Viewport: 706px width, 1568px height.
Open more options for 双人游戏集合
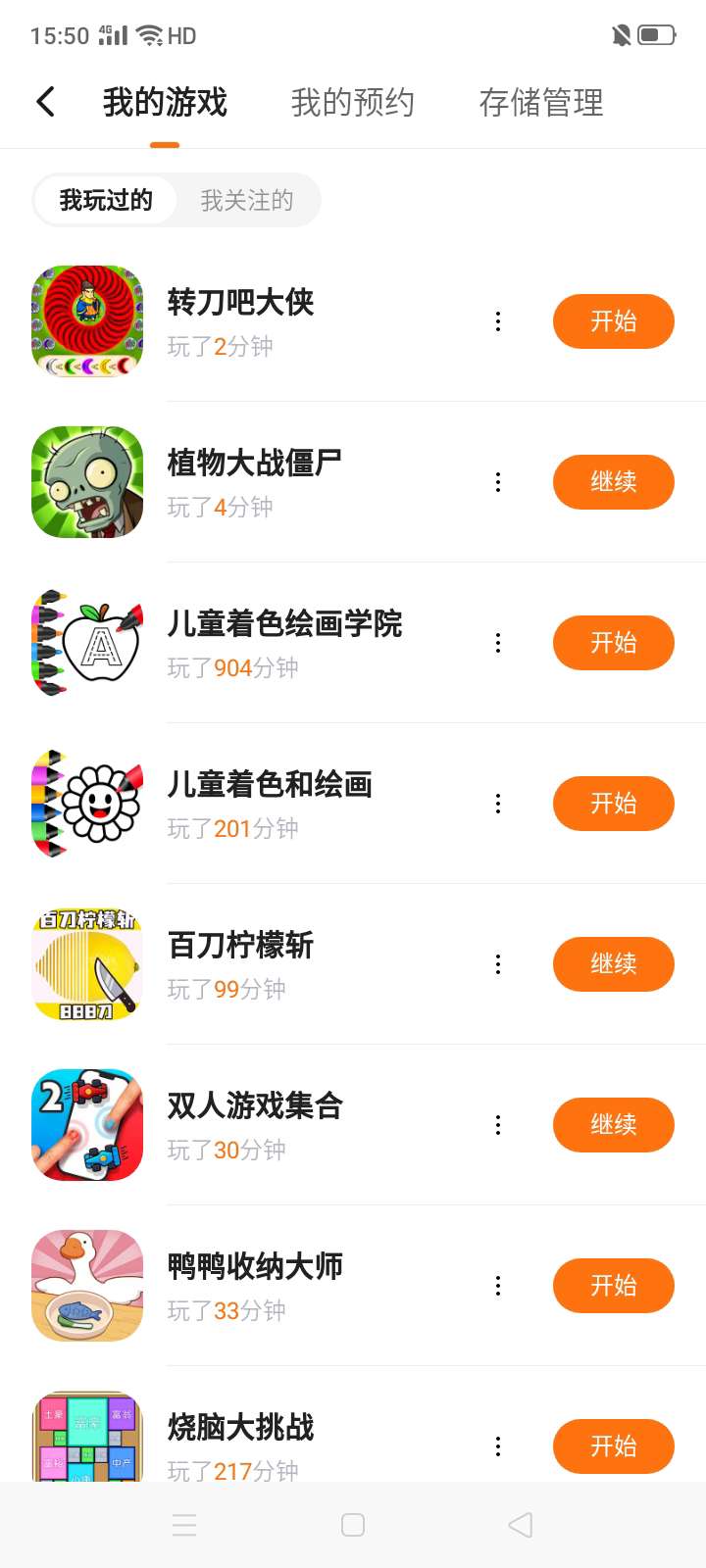coord(498,1125)
